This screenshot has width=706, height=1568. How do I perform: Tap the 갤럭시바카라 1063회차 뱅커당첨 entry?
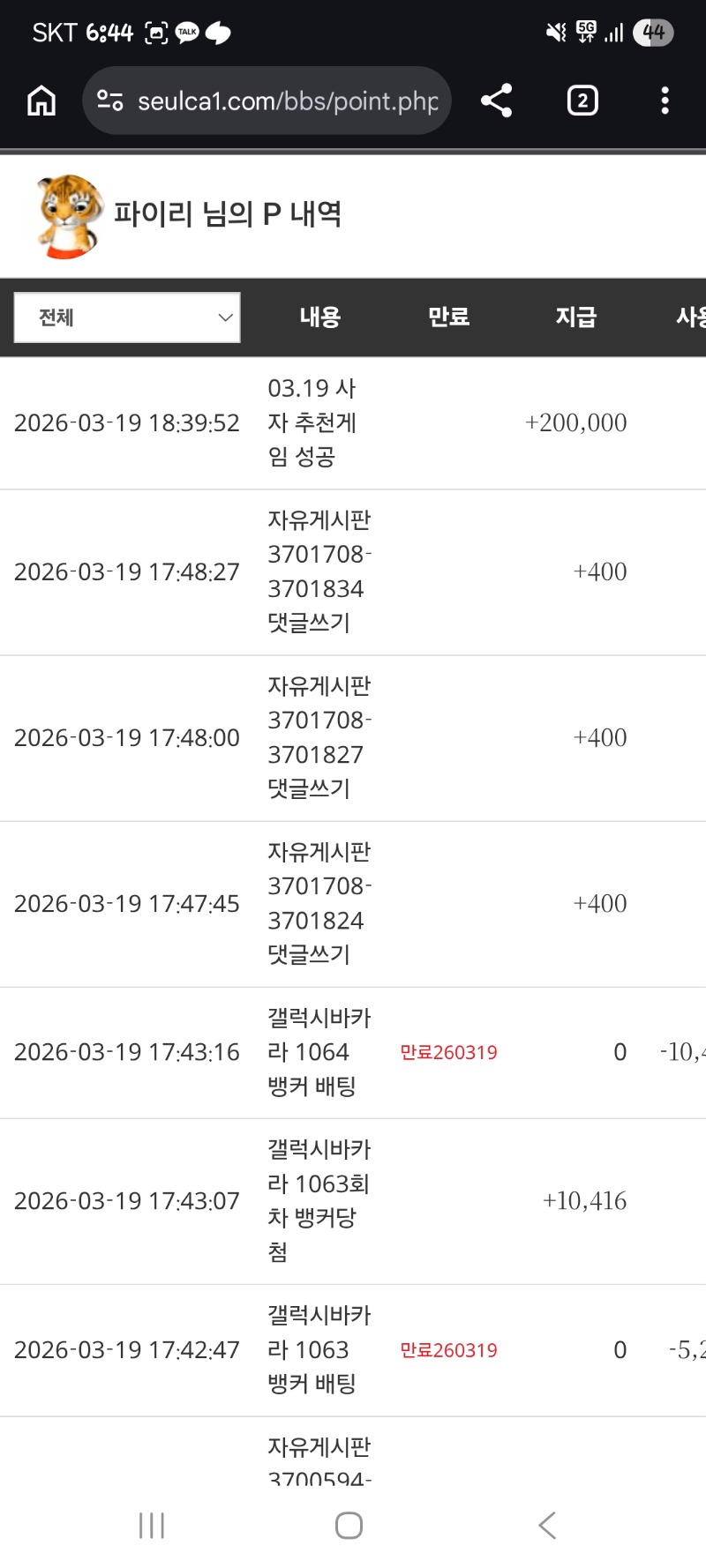[318, 1200]
